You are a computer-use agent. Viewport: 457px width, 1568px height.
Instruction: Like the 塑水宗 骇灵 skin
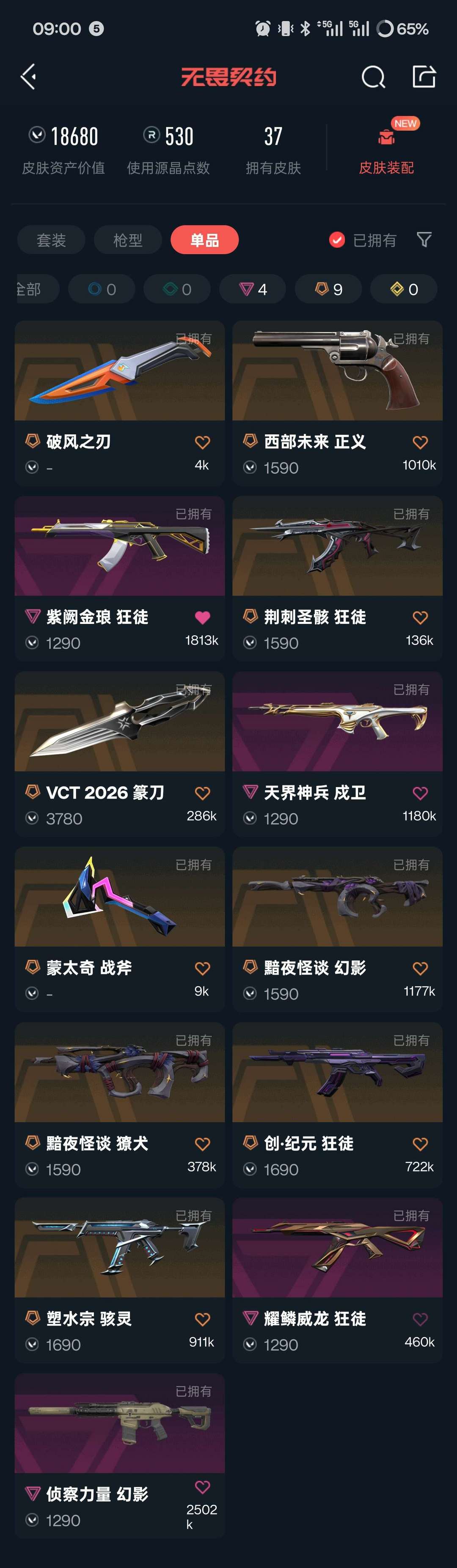(202, 1319)
